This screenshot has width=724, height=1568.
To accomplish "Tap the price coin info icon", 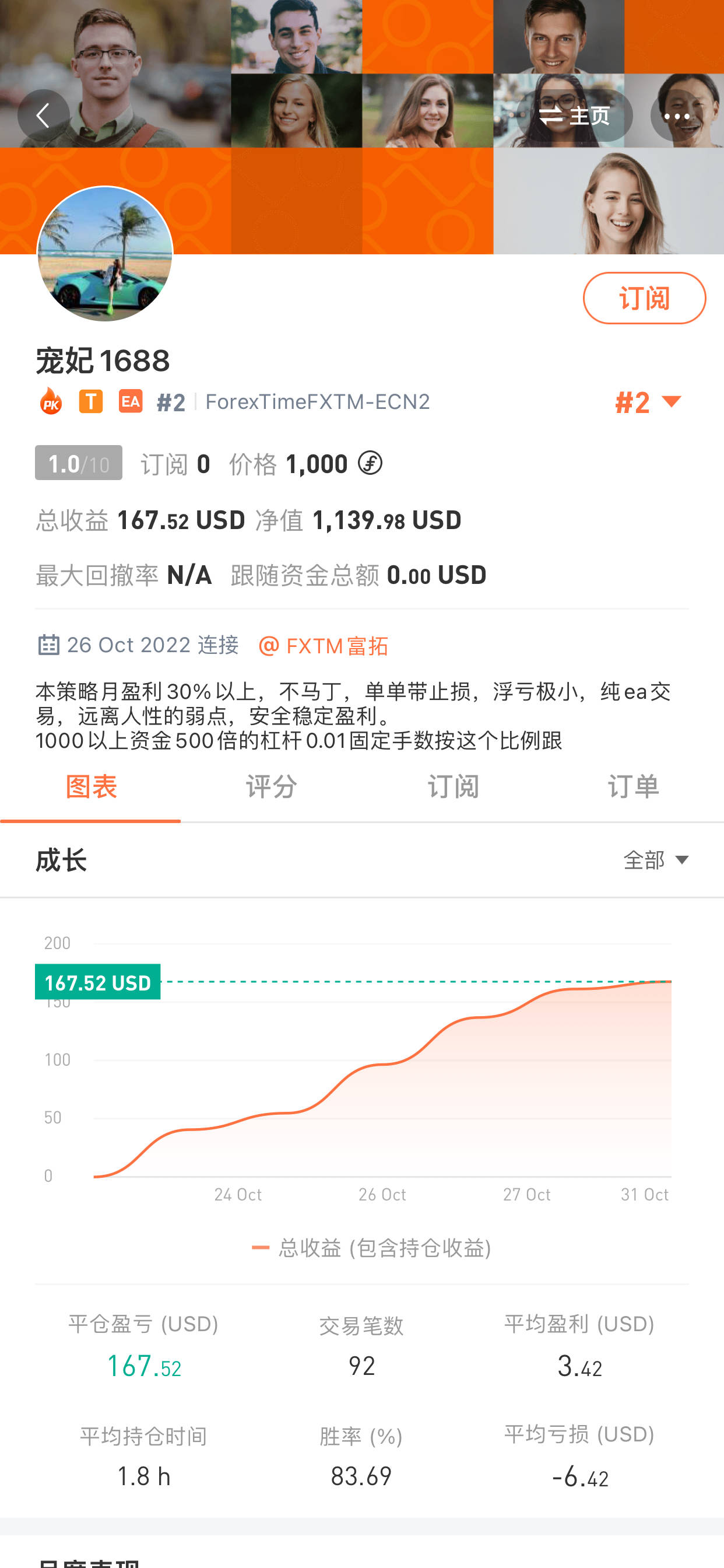I will point(370,463).
